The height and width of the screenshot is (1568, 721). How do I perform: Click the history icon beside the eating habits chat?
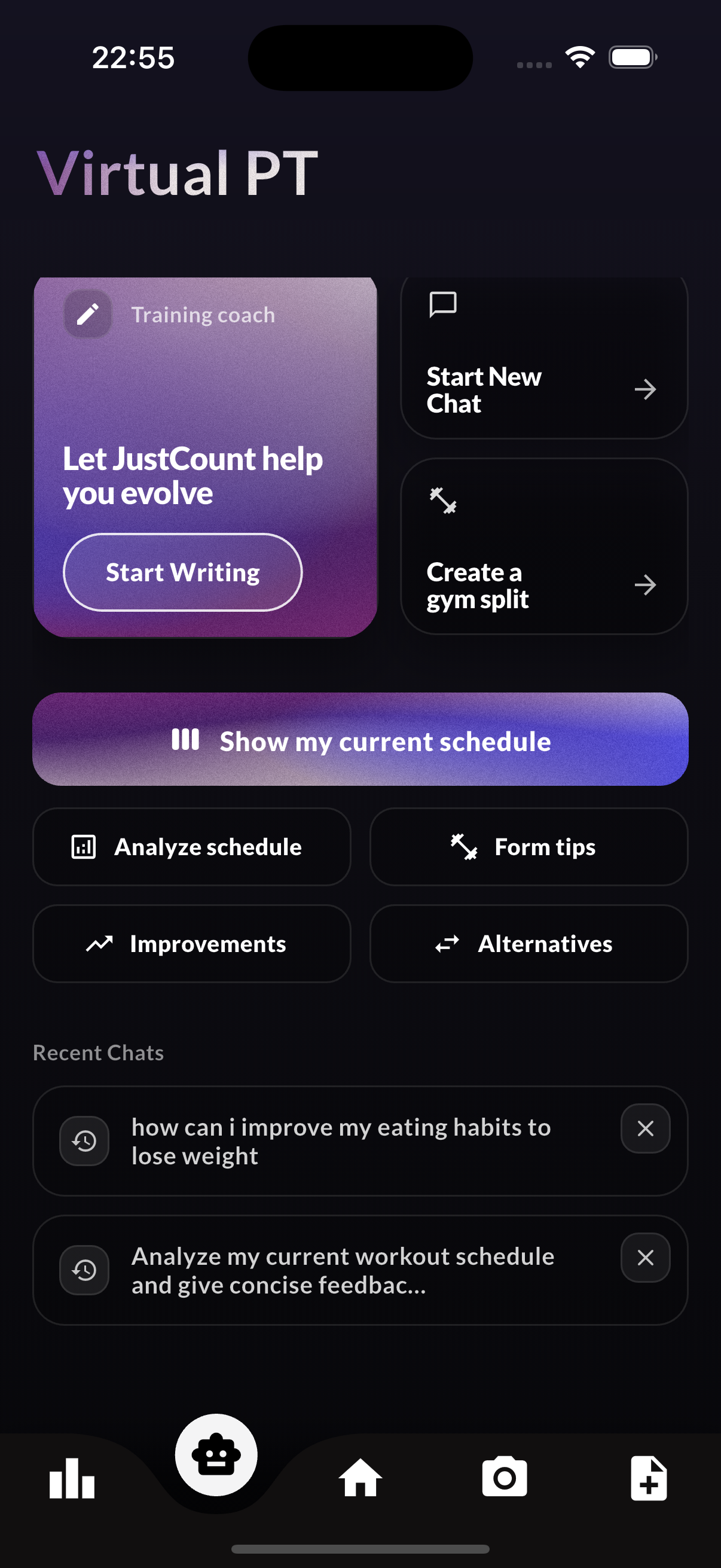(x=83, y=1141)
